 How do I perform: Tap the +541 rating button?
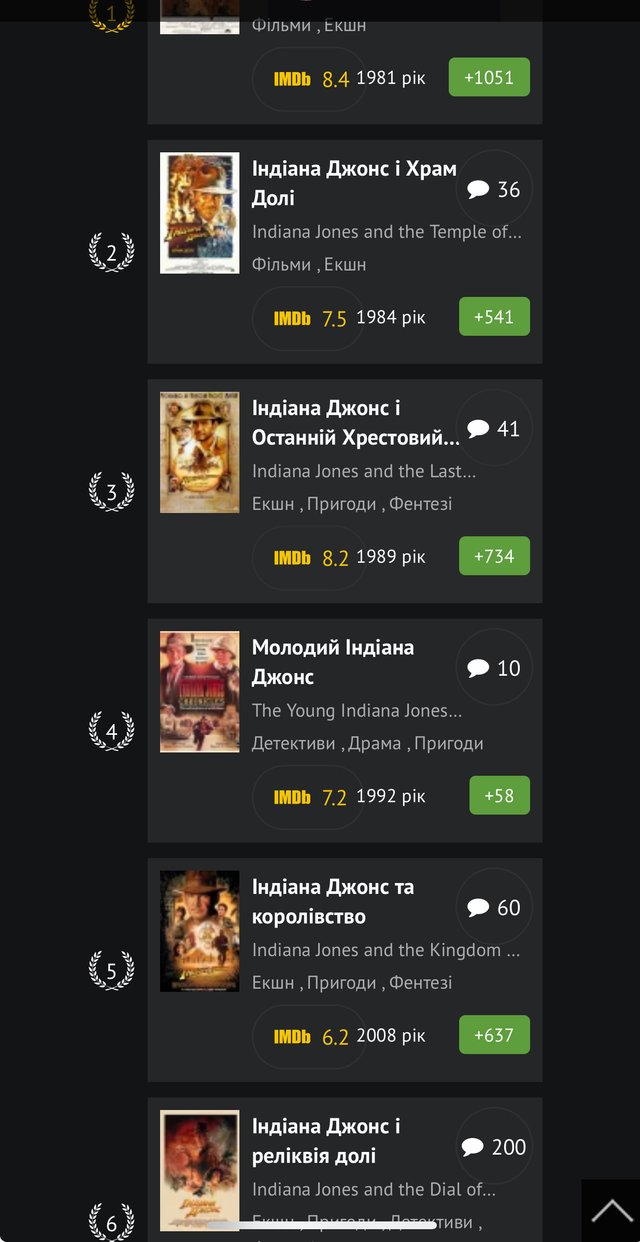click(x=494, y=316)
